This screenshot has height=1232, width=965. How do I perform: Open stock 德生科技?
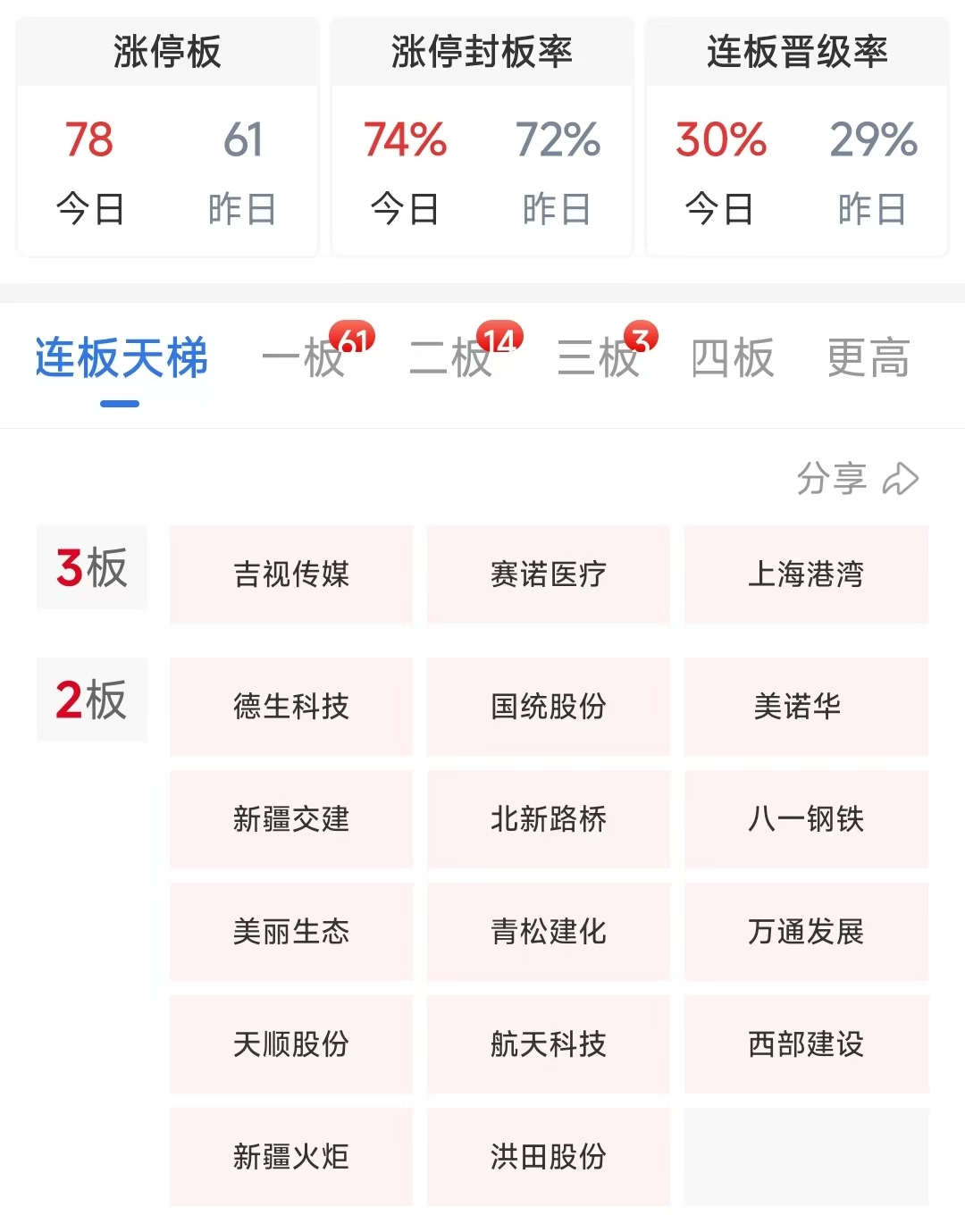point(291,707)
